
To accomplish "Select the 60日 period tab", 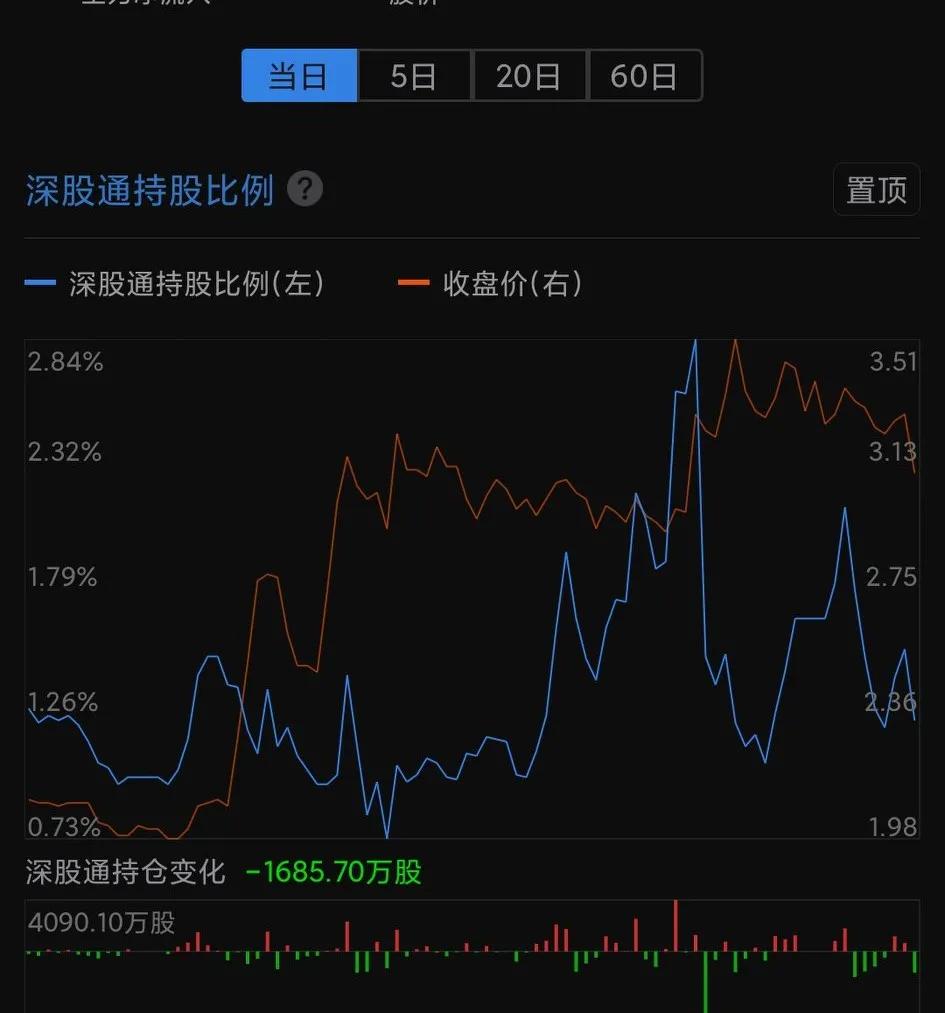I will pos(645,75).
